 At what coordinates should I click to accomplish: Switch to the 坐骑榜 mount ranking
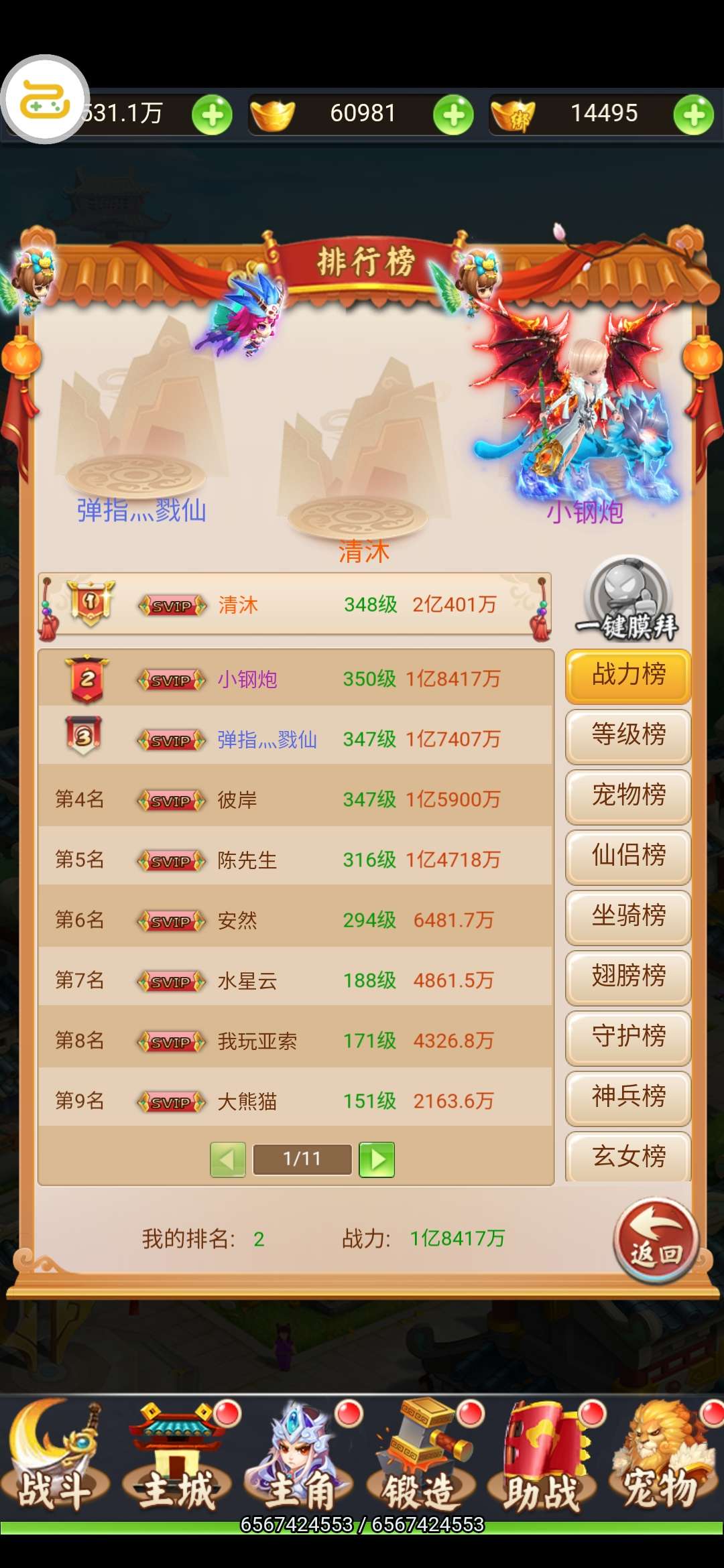click(x=628, y=917)
